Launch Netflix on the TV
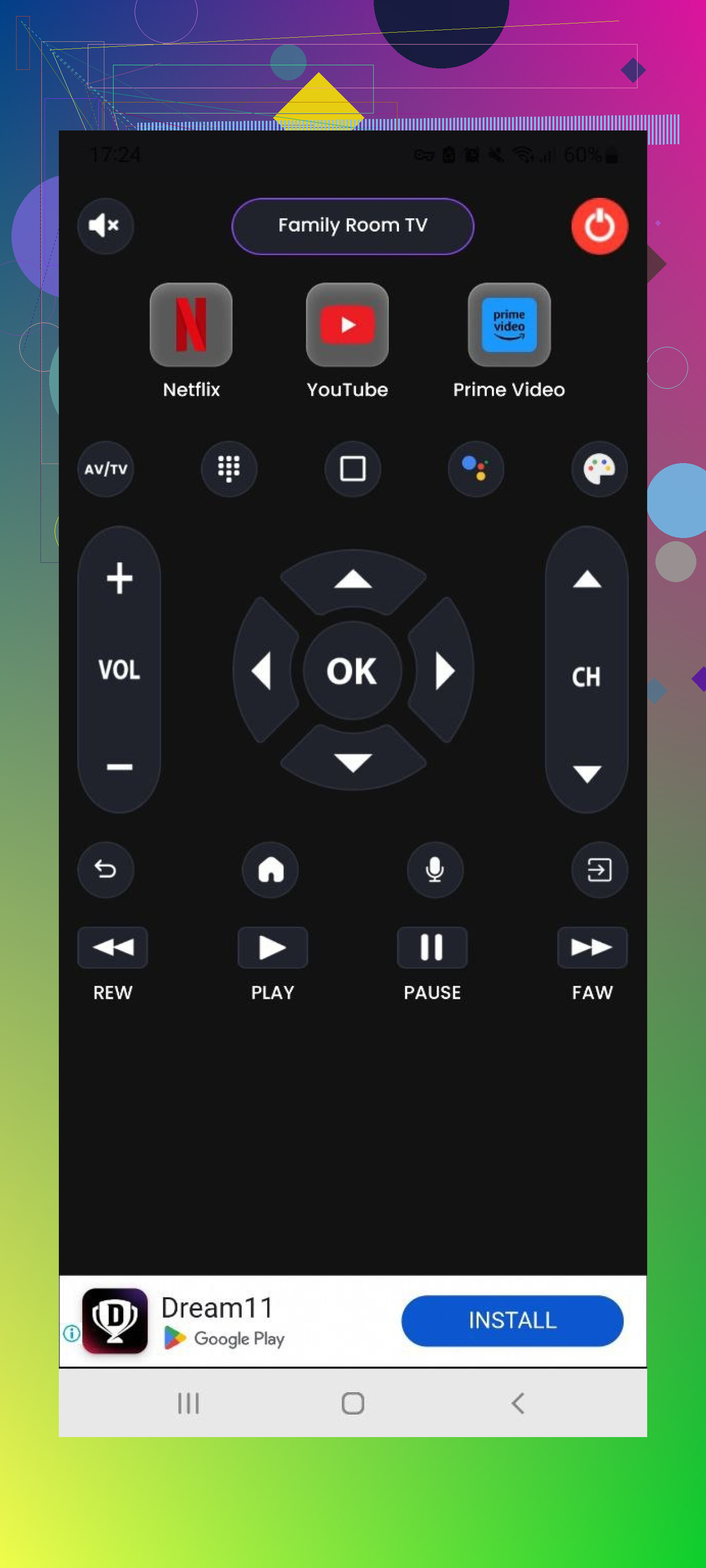The width and height of the screenshot is (706, 1568). pyautogui.click(x=191, y=324)
